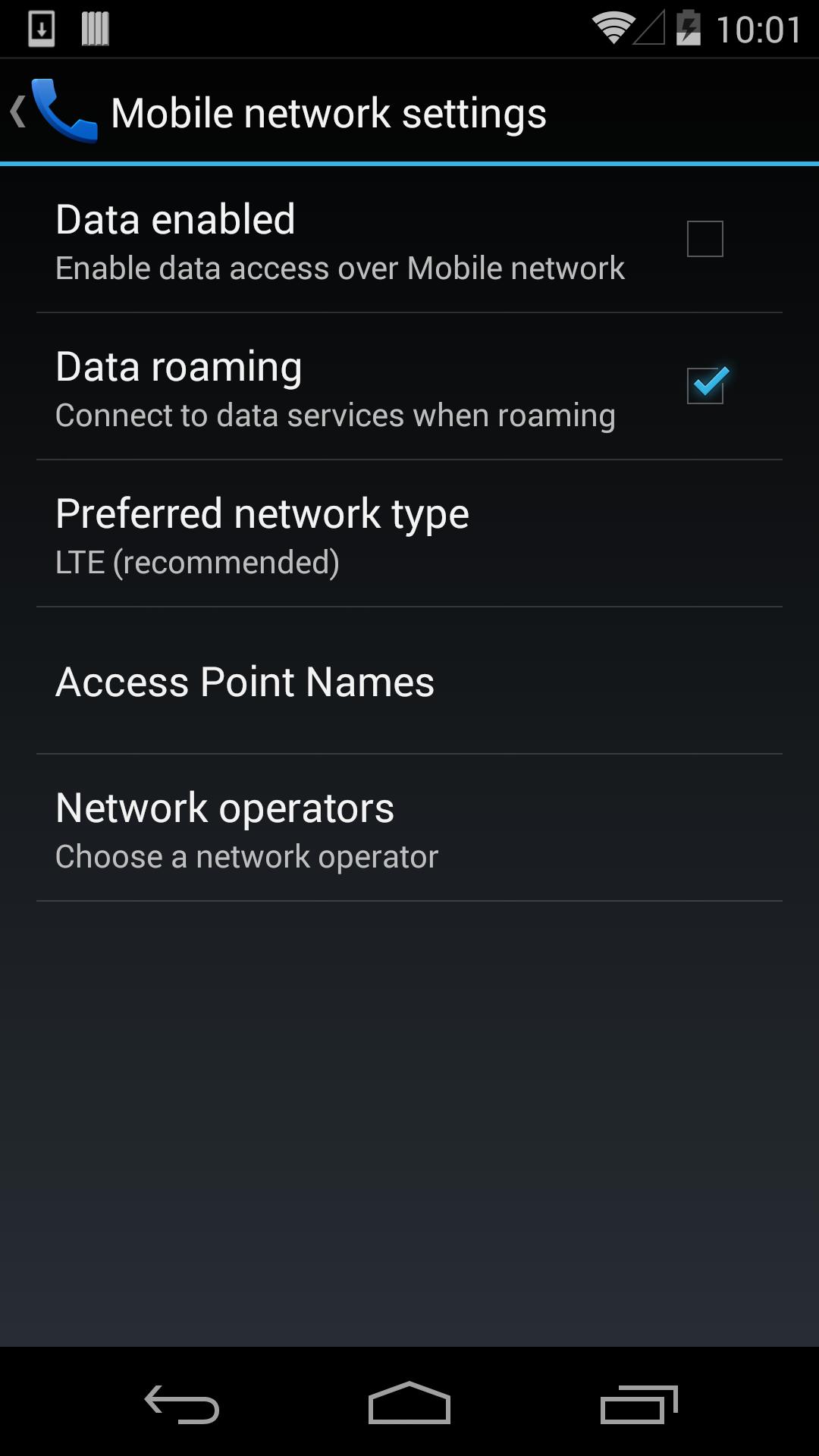Tap the Connect to data services when roaming text
This screenshot has height=1456, width=819.
[335, 415]
